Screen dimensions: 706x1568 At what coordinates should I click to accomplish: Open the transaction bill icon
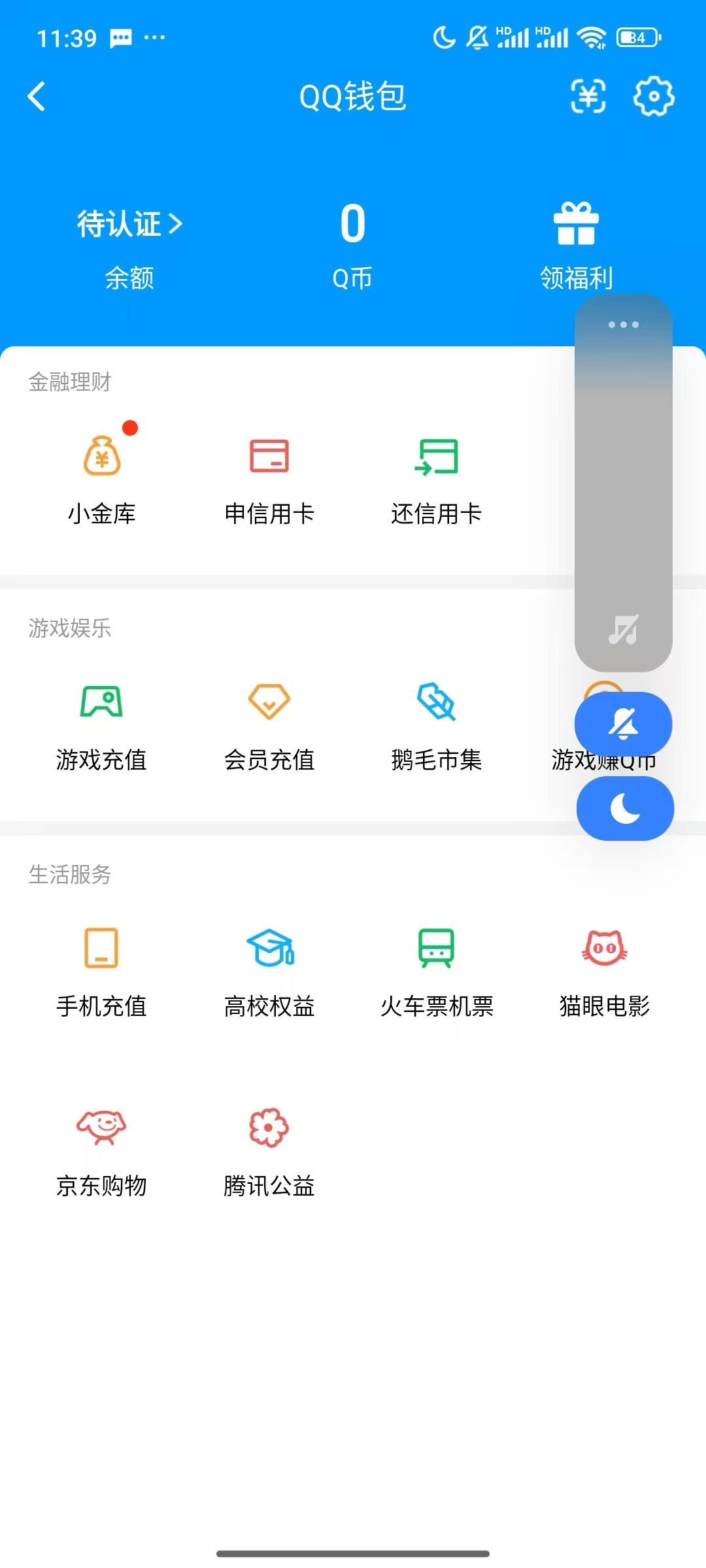[x=587, y=97]
